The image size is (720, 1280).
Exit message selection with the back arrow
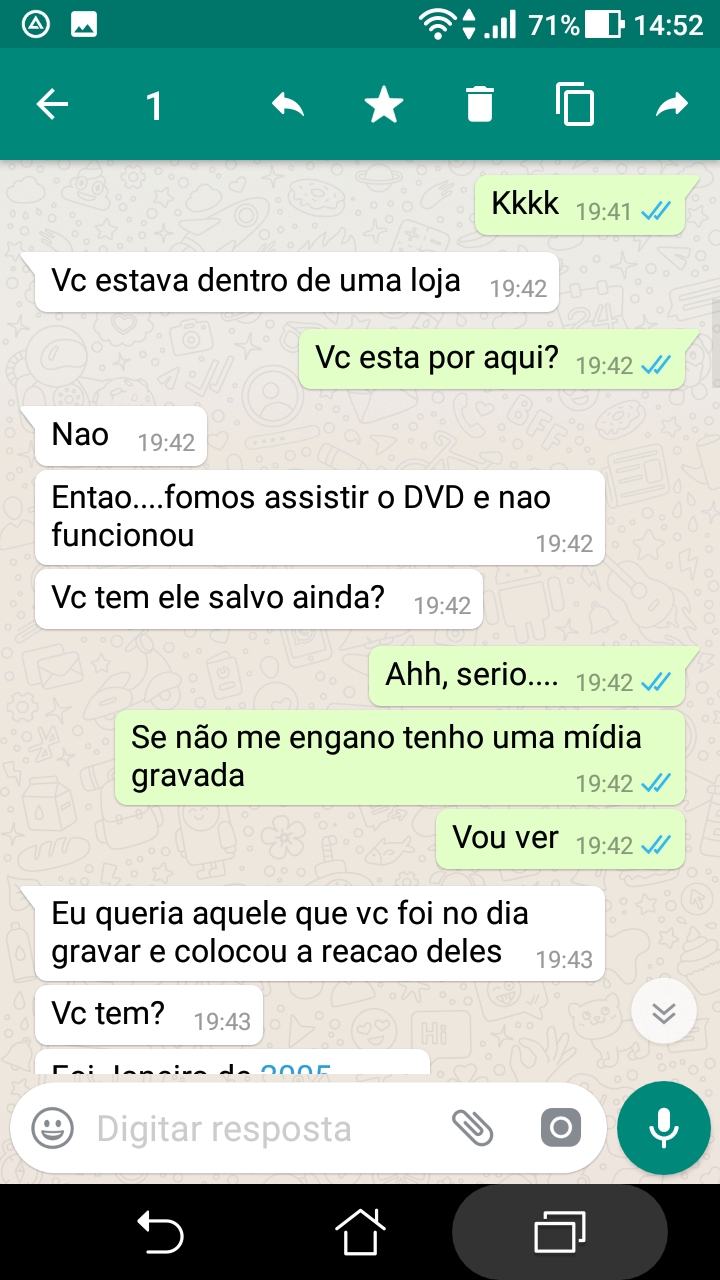click(x=52, y=104)
